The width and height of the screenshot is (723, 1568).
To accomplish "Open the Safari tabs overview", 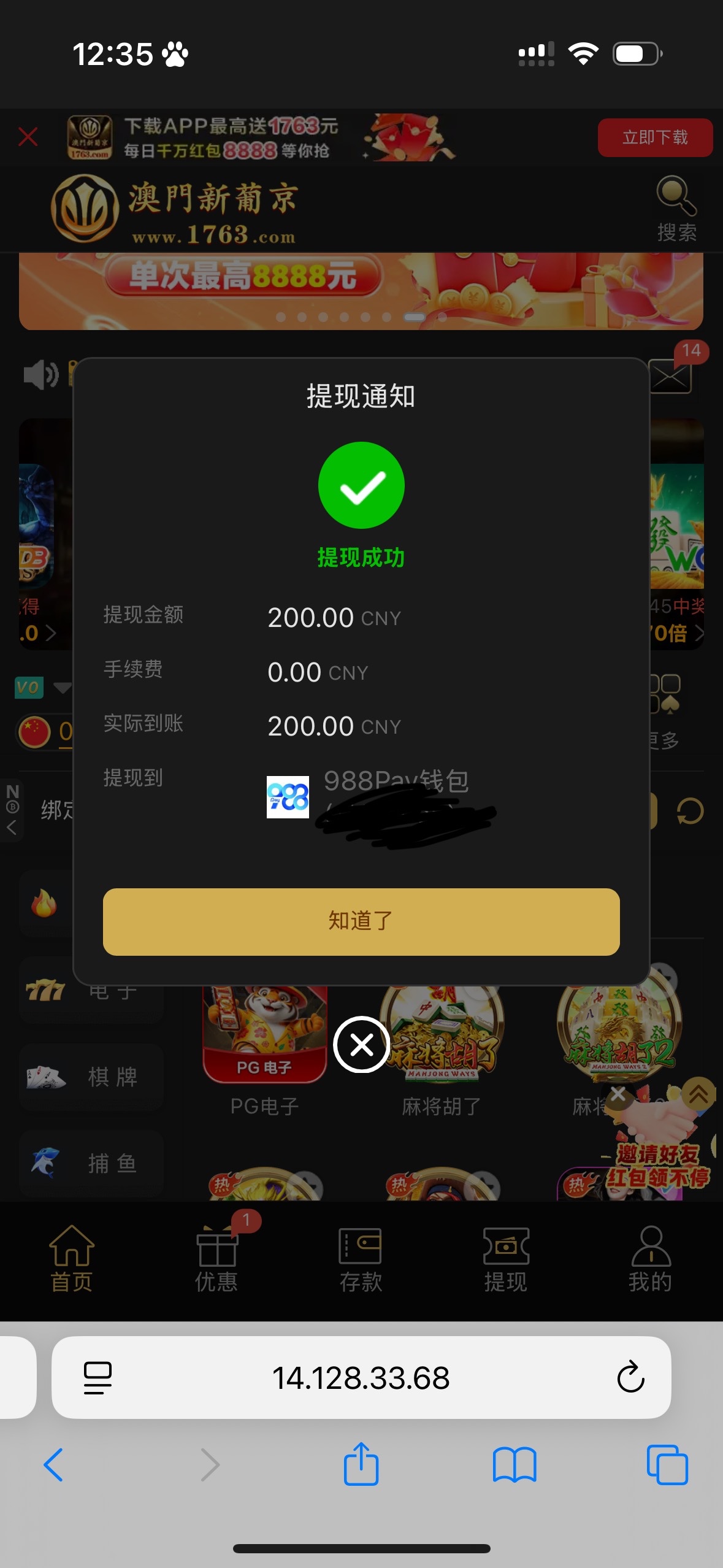I will (667, 1464).
